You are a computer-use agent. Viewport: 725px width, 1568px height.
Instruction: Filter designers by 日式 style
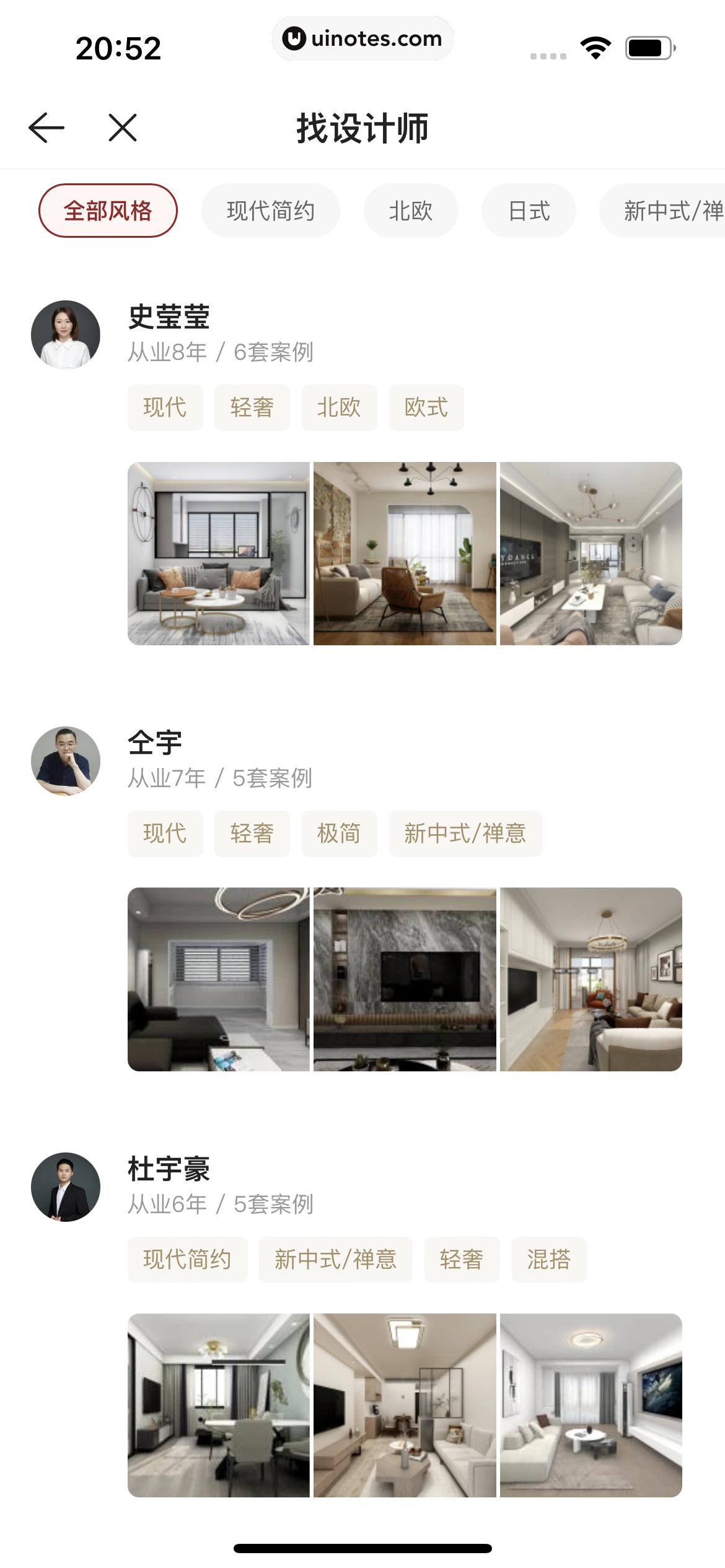(x=529, y=211)
